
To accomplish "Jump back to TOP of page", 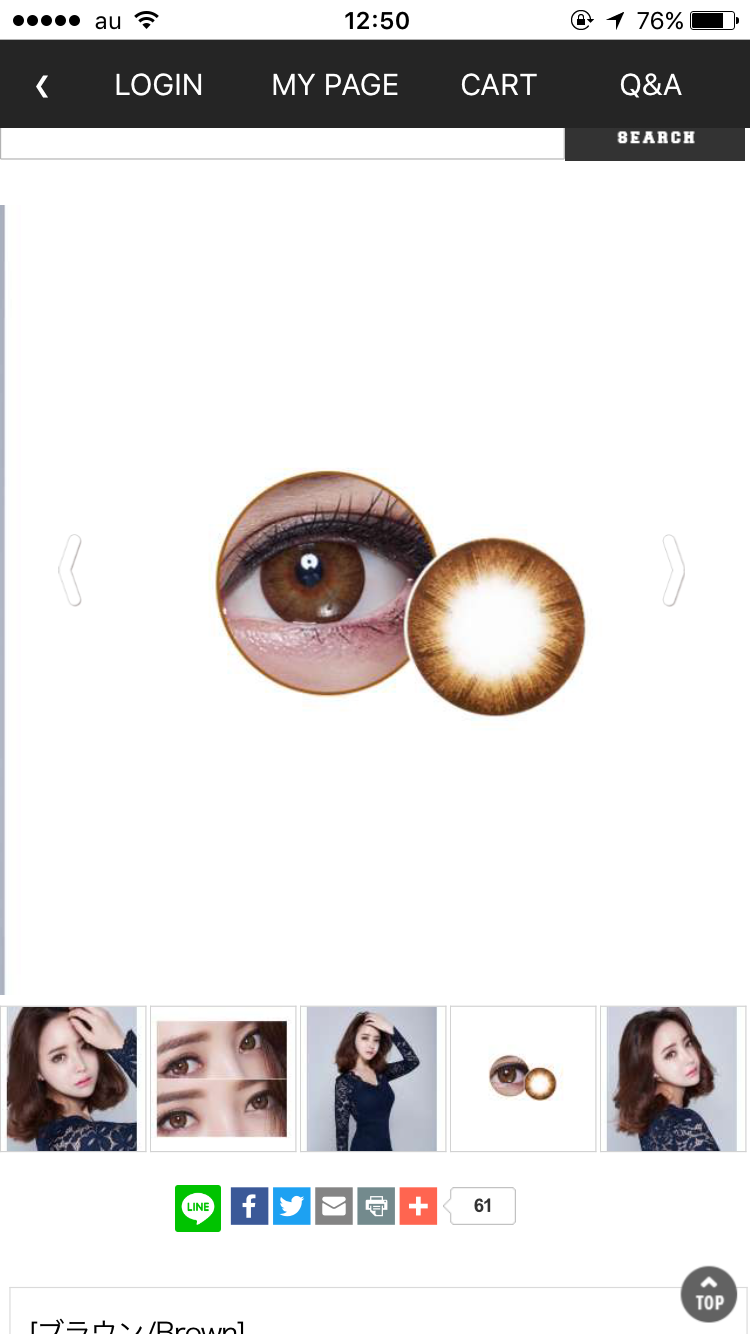I will click(708, 1294).
